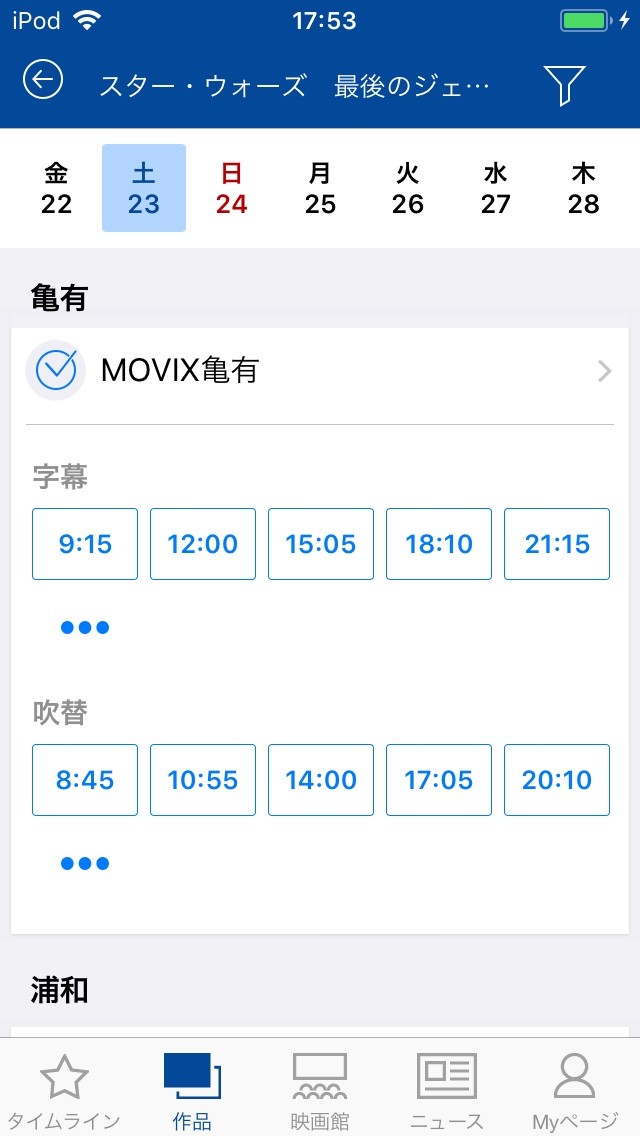
Task: Choose the 20:10 dubbed showtime
Action: (x=557, y=780)
